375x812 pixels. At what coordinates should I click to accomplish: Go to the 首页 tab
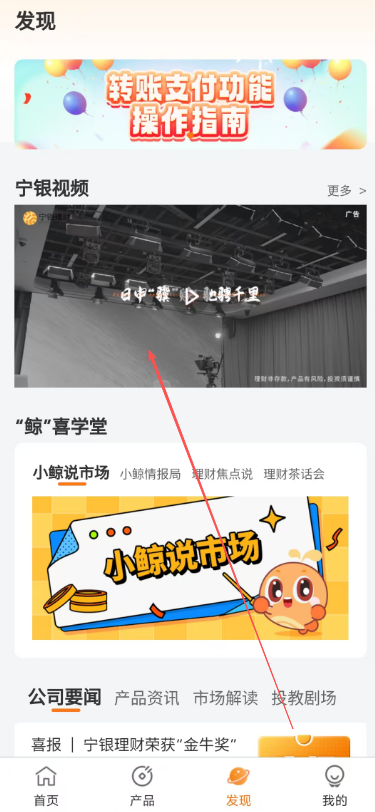coord(46,786)
